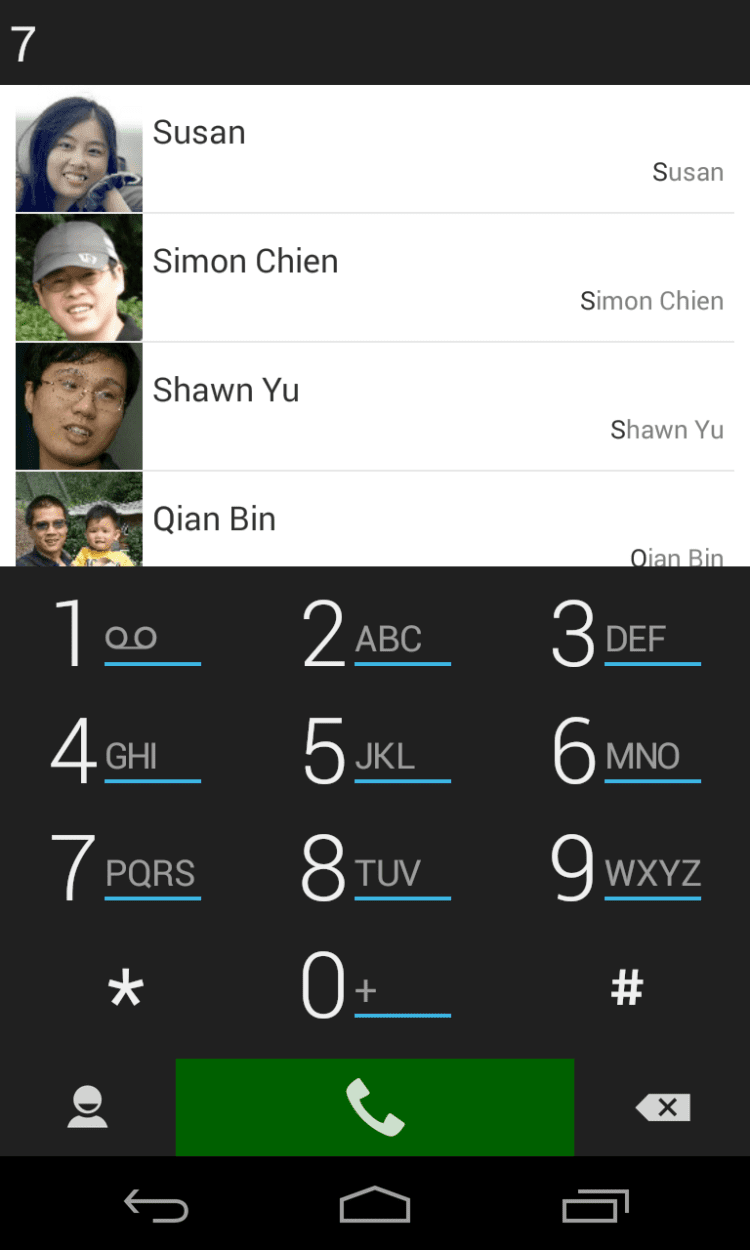Select Simon Chien from the results

click(375, 278)
